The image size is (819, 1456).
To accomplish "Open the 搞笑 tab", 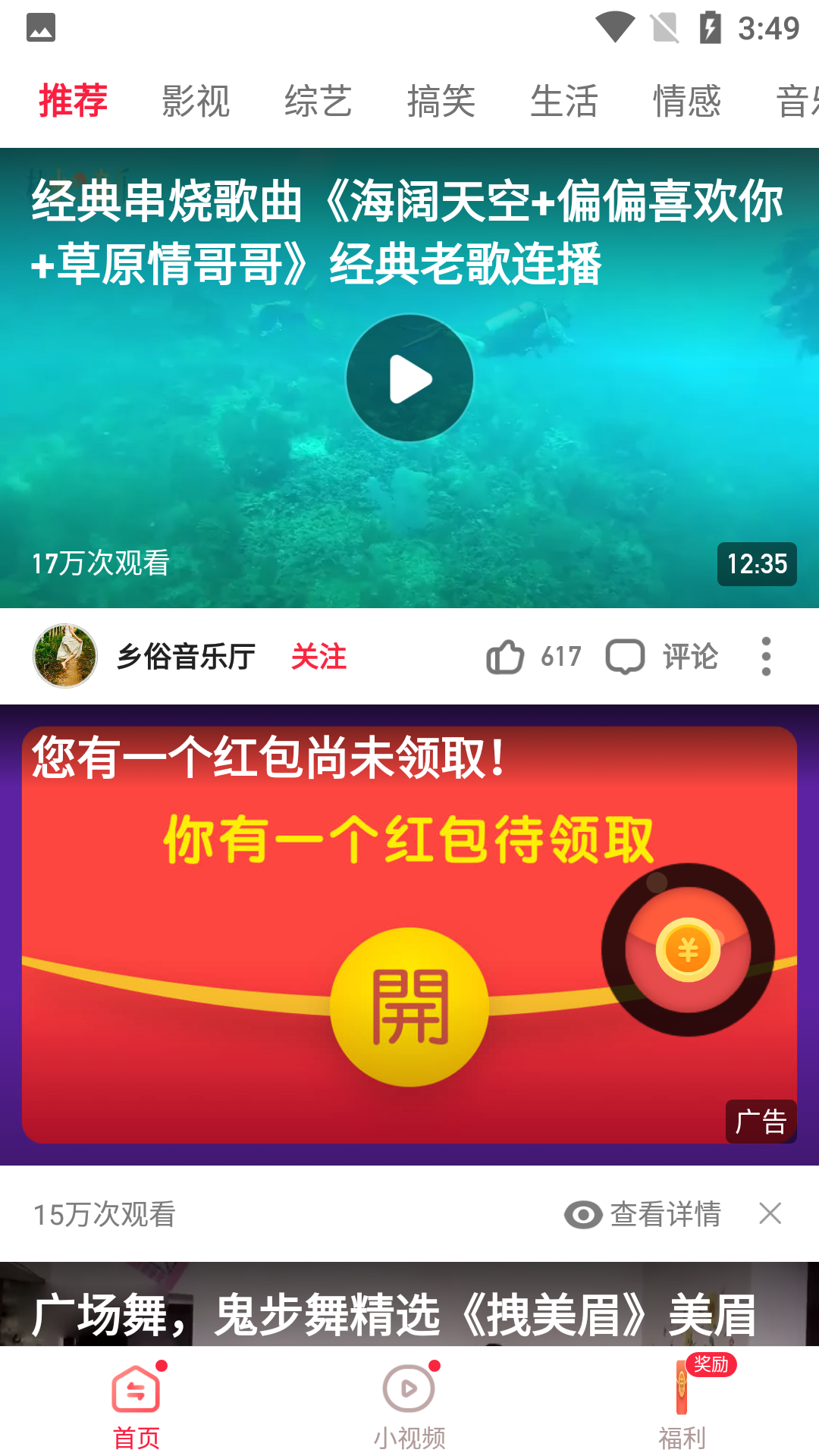I will (441, 101).
